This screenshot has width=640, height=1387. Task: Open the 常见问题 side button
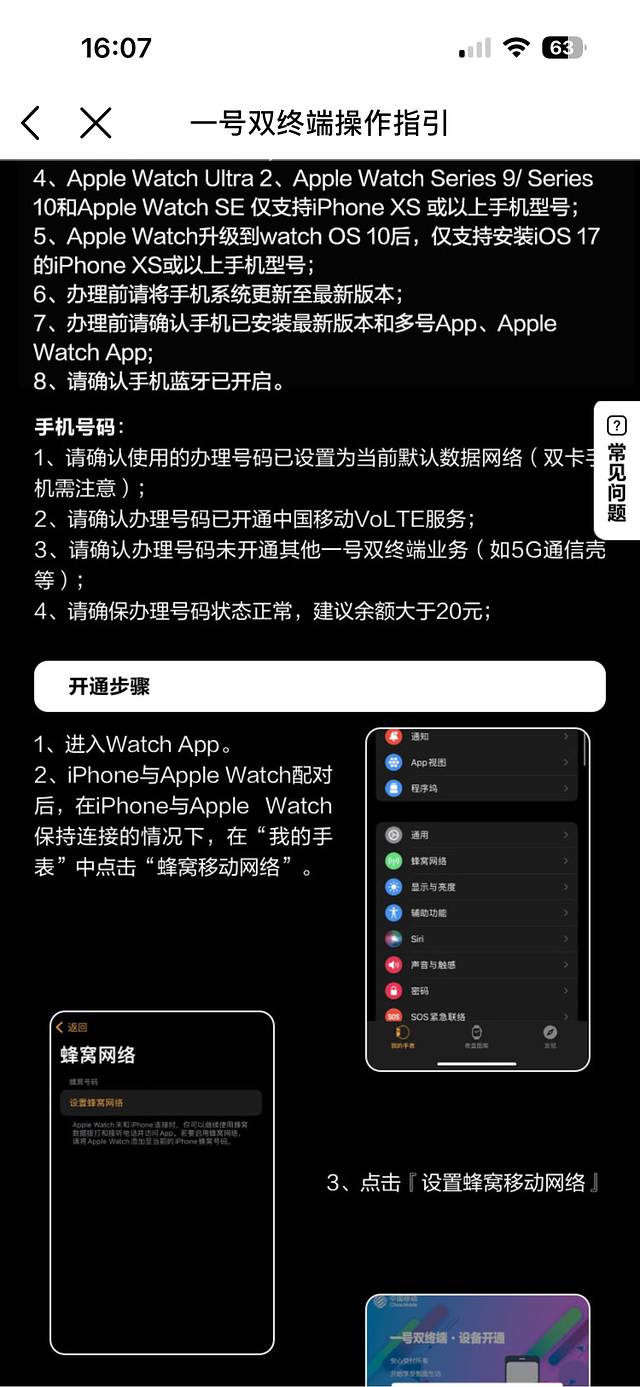[617, 470]
